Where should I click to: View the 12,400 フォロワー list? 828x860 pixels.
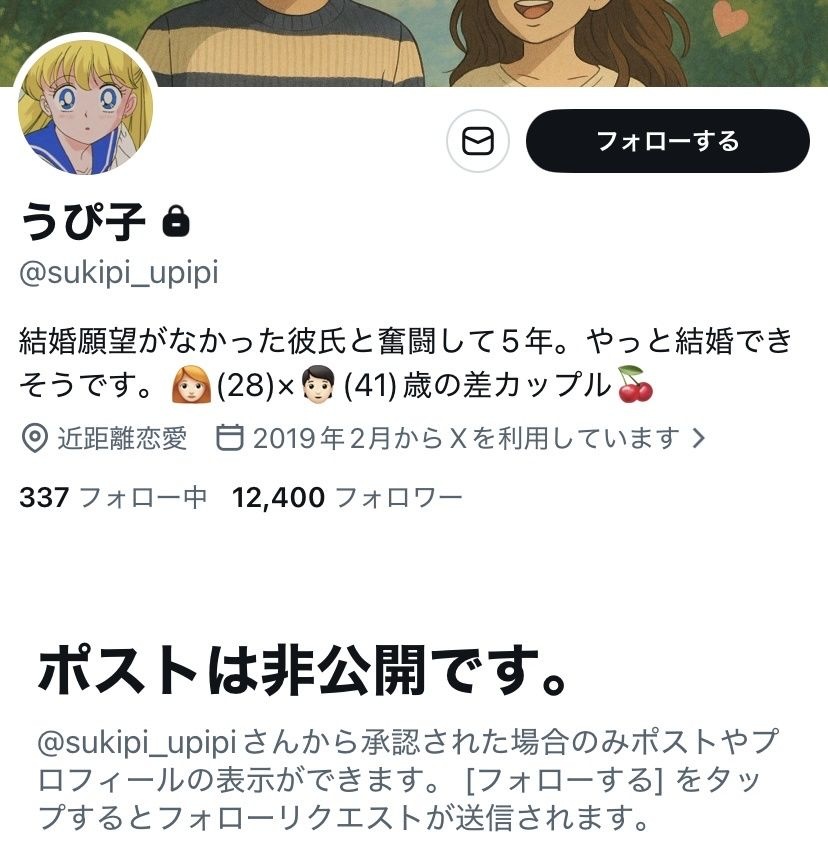347,497
